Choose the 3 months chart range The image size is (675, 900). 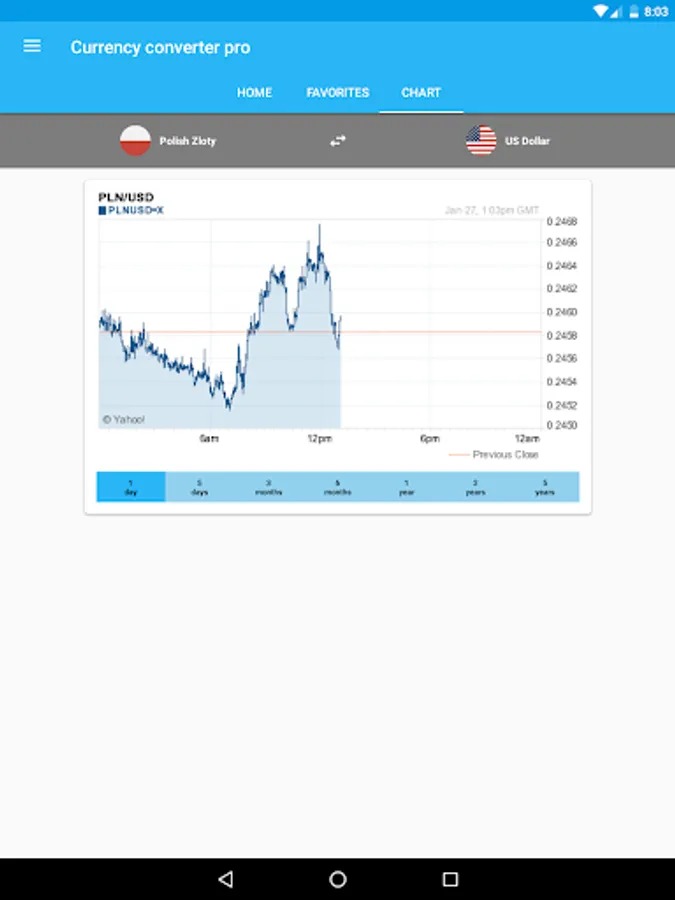tap(269, 487)
